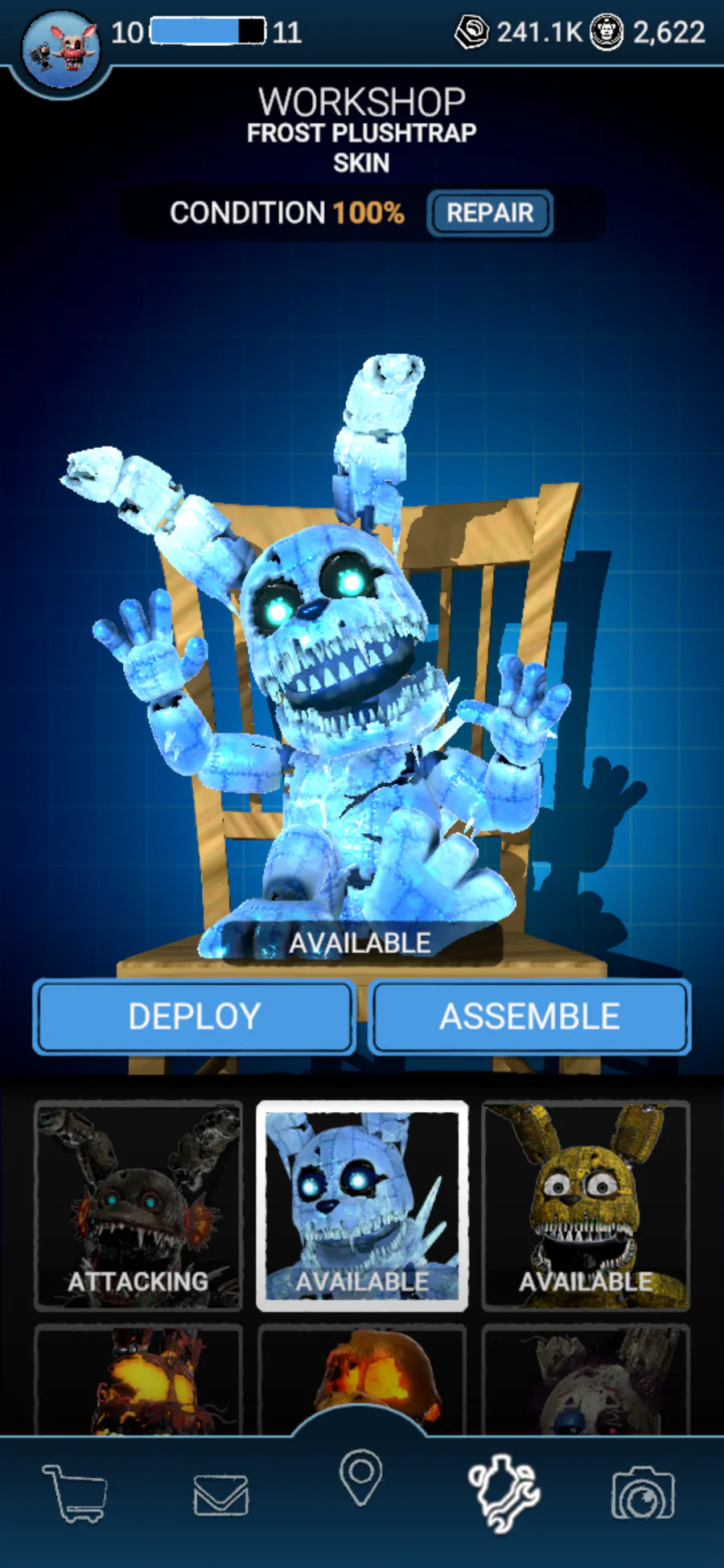Open the camera tab

tap(644, 1494)
